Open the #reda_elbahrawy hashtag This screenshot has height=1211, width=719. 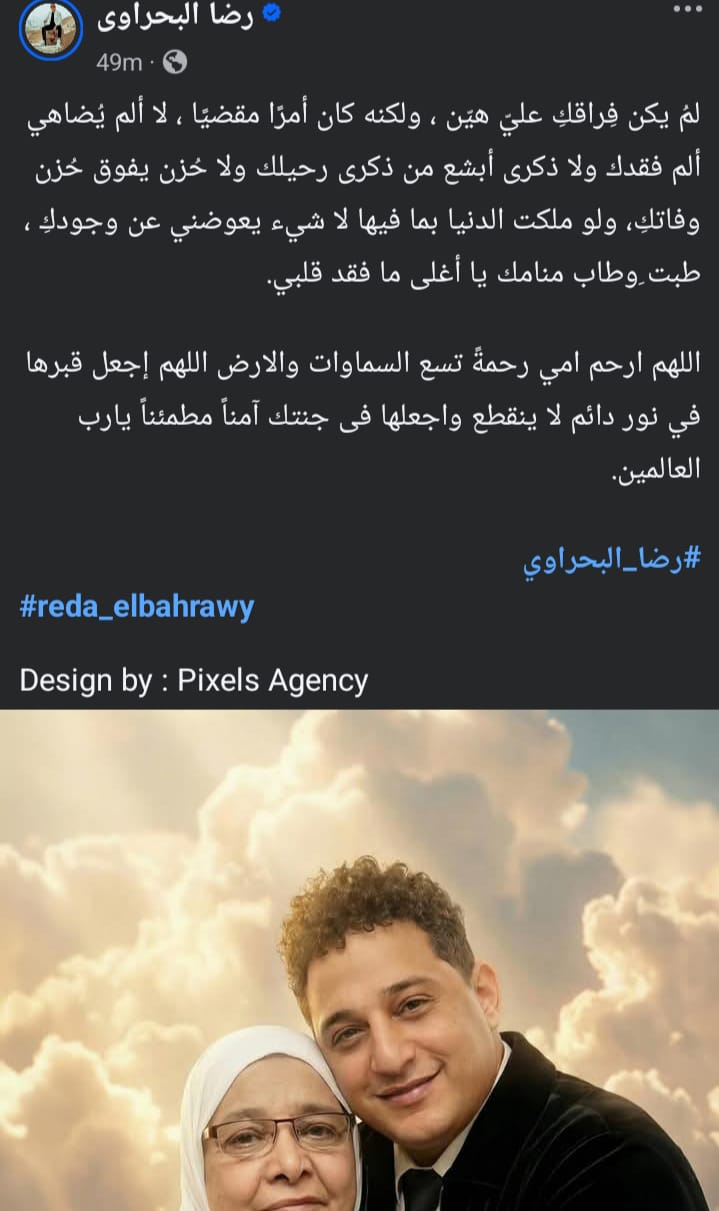137,606
